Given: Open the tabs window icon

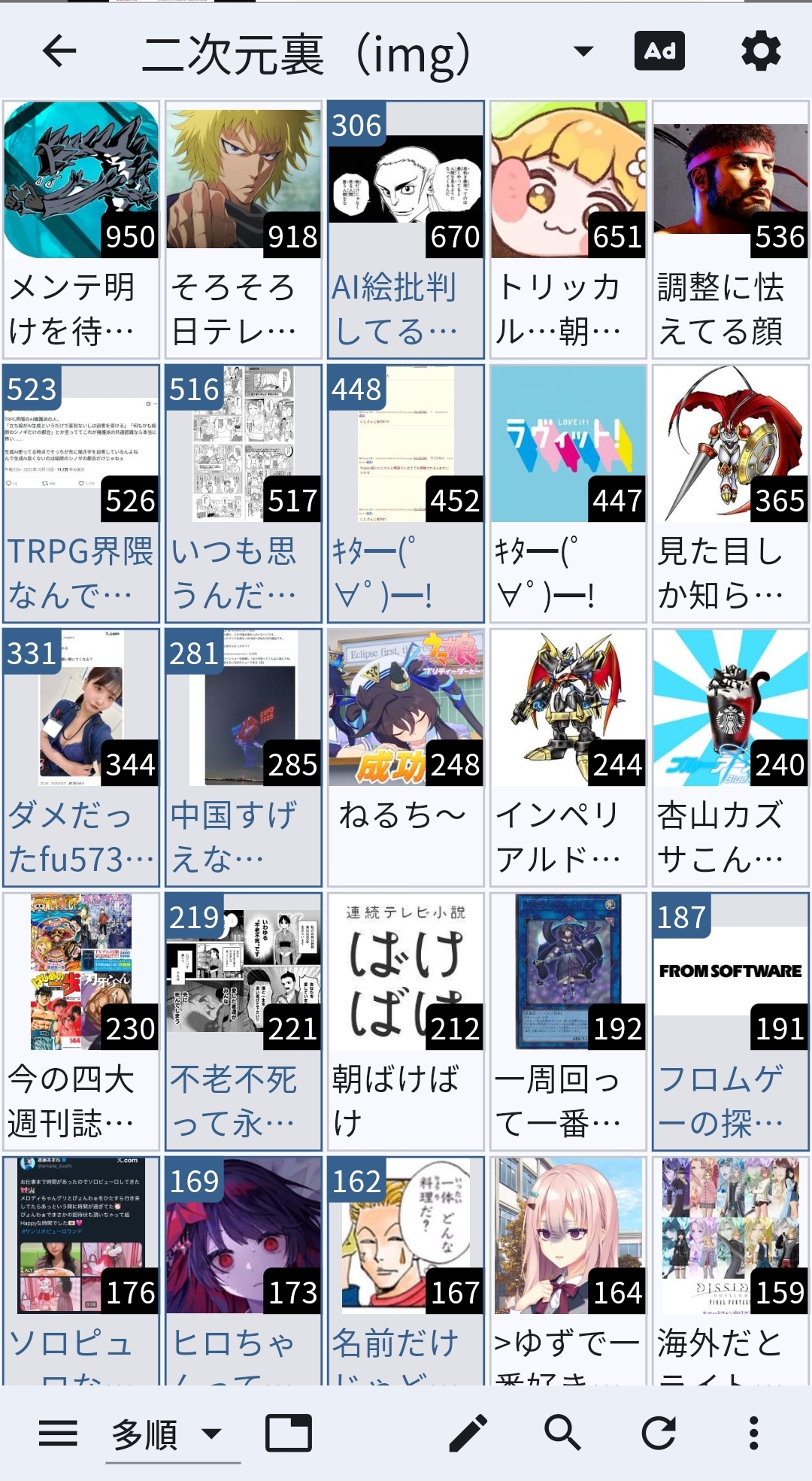Looking at the screenshot, I should (289, 1434).
